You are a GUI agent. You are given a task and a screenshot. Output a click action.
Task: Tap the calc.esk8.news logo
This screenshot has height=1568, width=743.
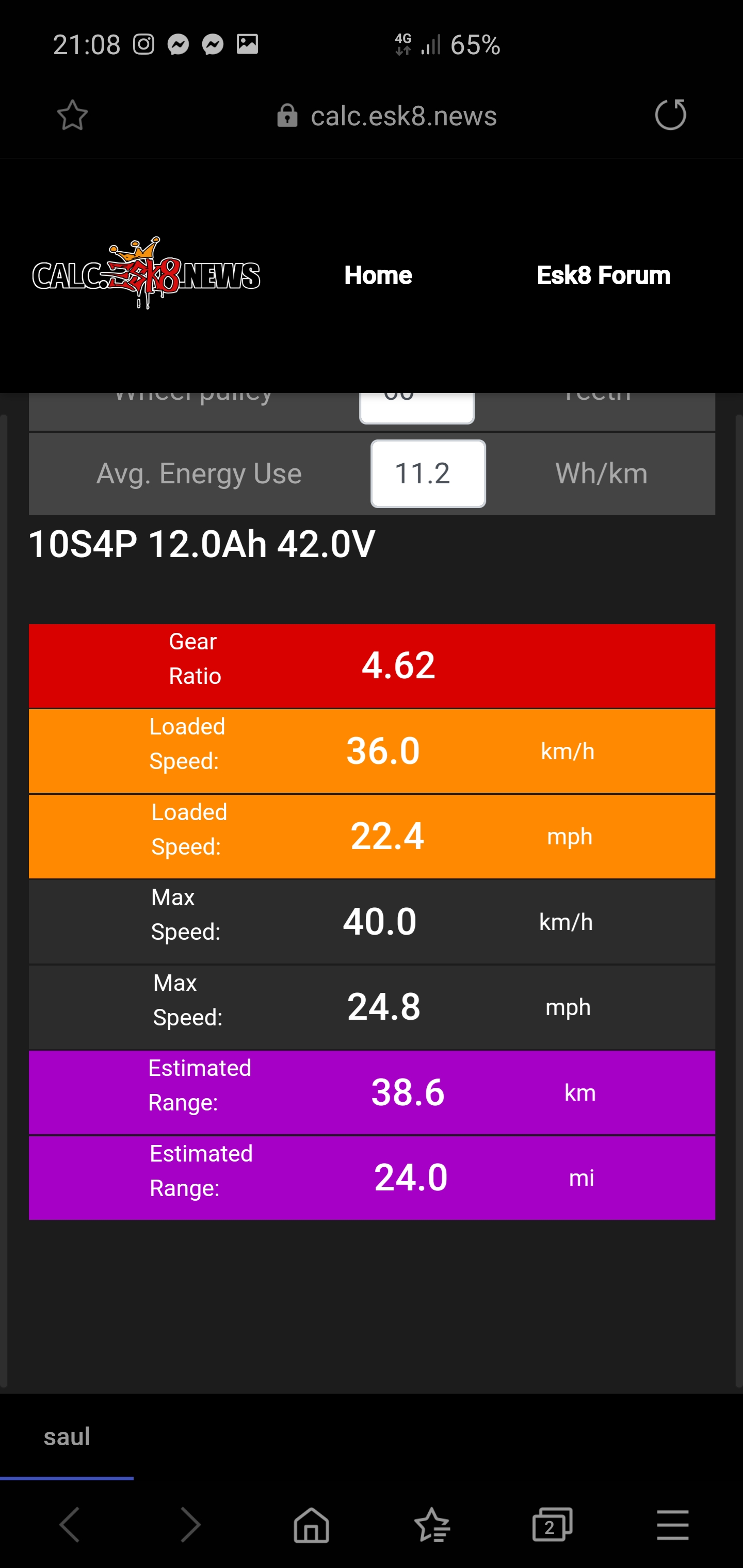[x=146, y=274]
